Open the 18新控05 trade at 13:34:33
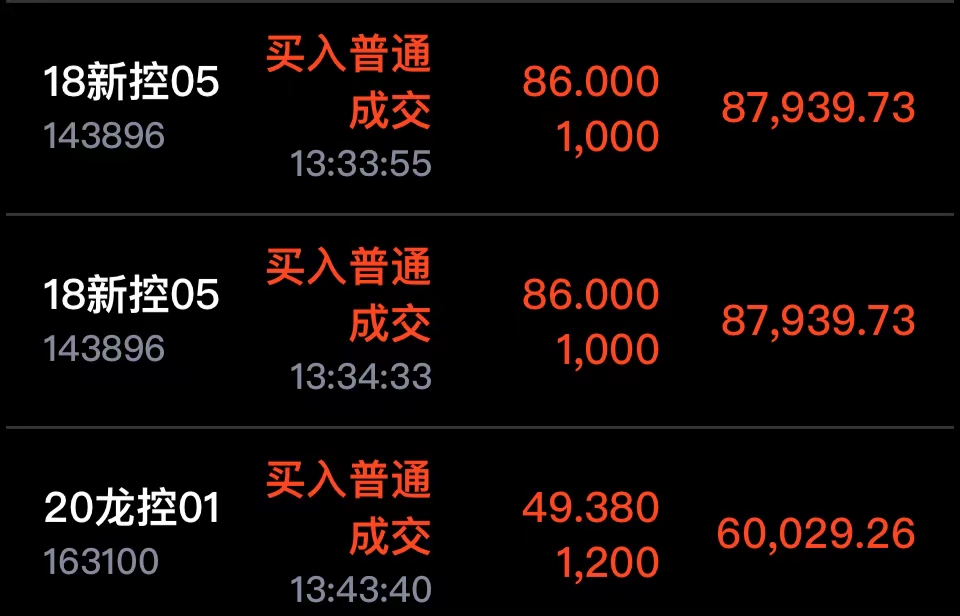Viewport: 960px width, 616px height. pyautogui.click(x=480, y=321)
